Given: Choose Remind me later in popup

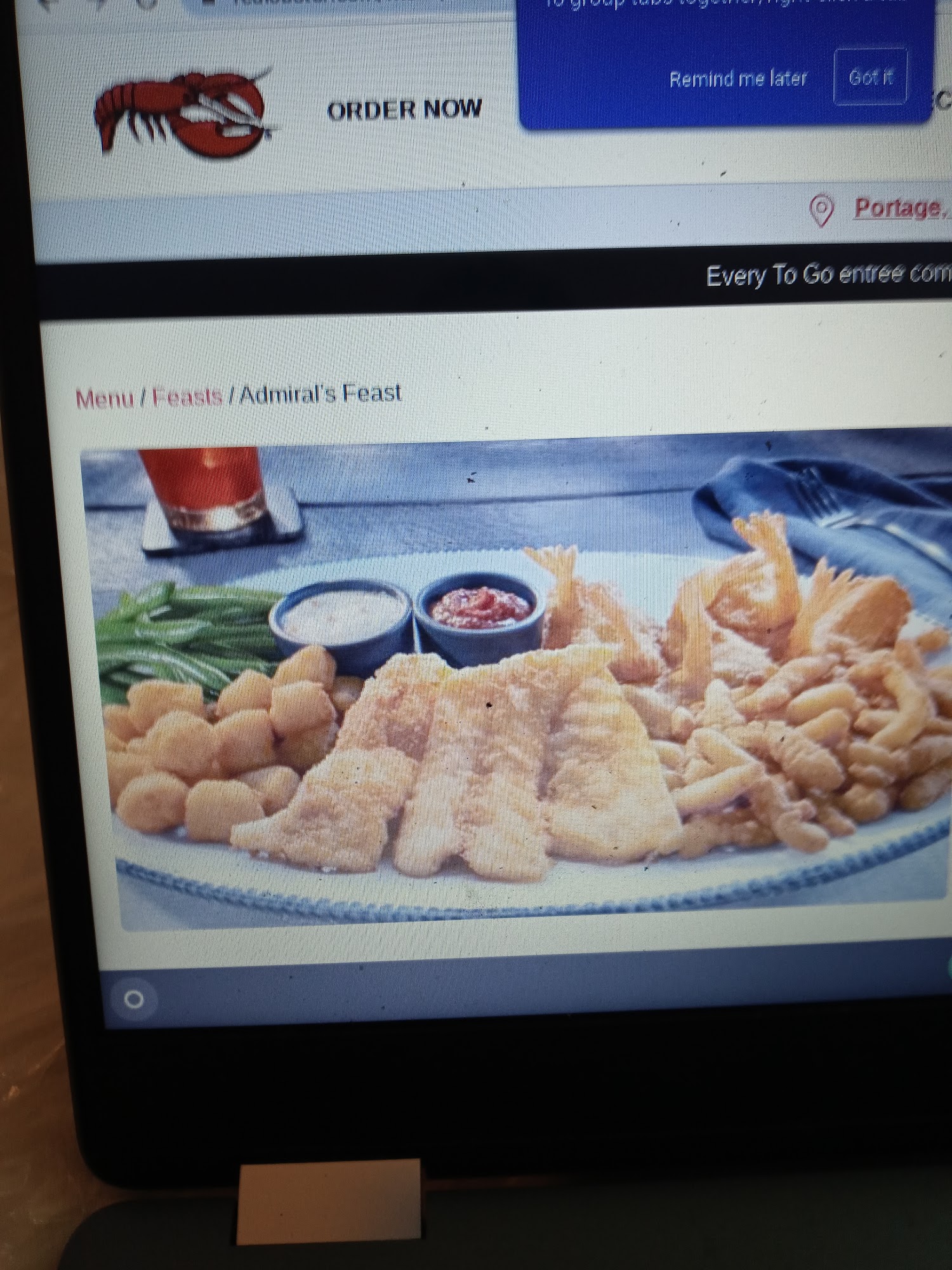Looking at the screenshot, I should 737,79.
